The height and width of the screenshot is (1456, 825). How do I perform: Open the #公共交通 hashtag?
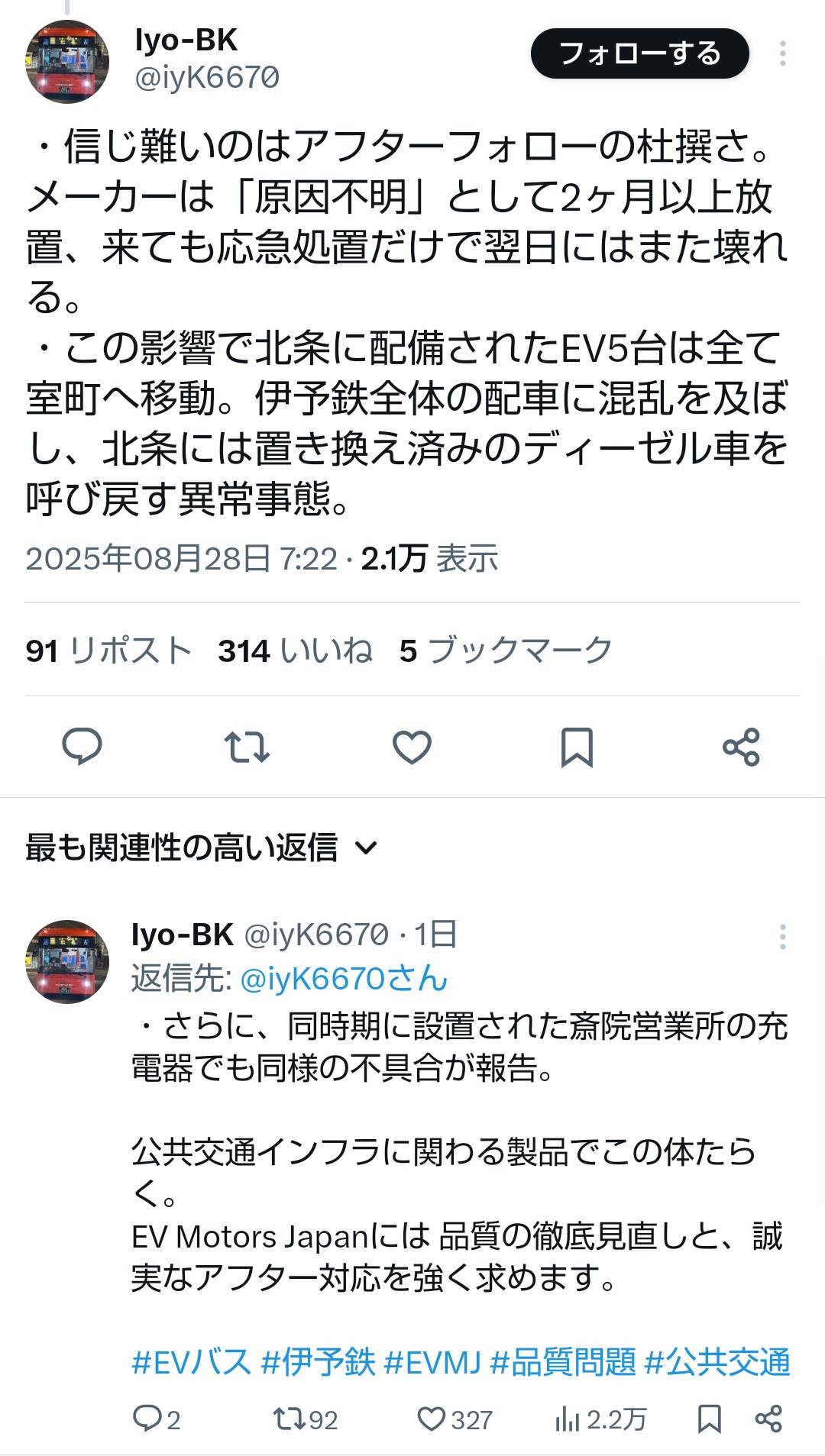[x=717, y=1362]
